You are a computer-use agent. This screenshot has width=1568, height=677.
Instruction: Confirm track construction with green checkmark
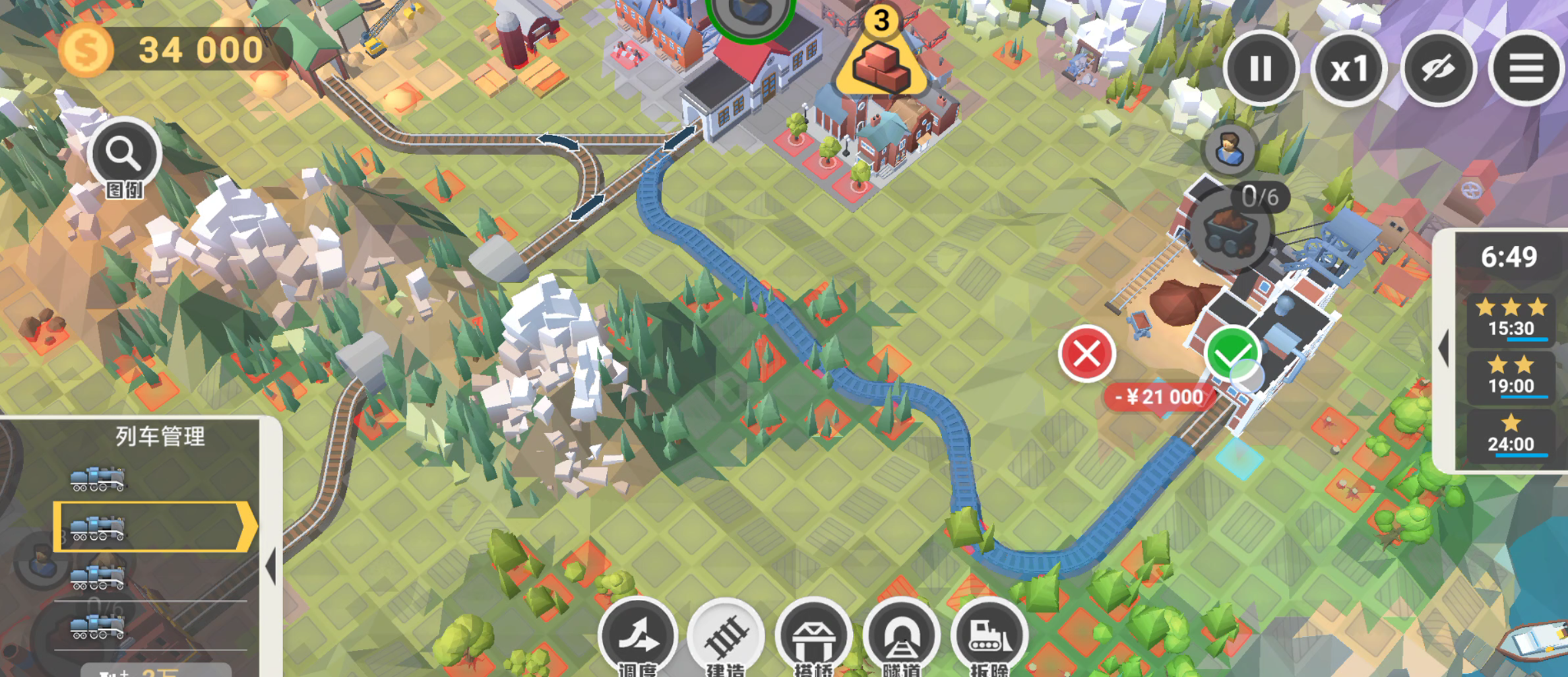click(1232, 354)
